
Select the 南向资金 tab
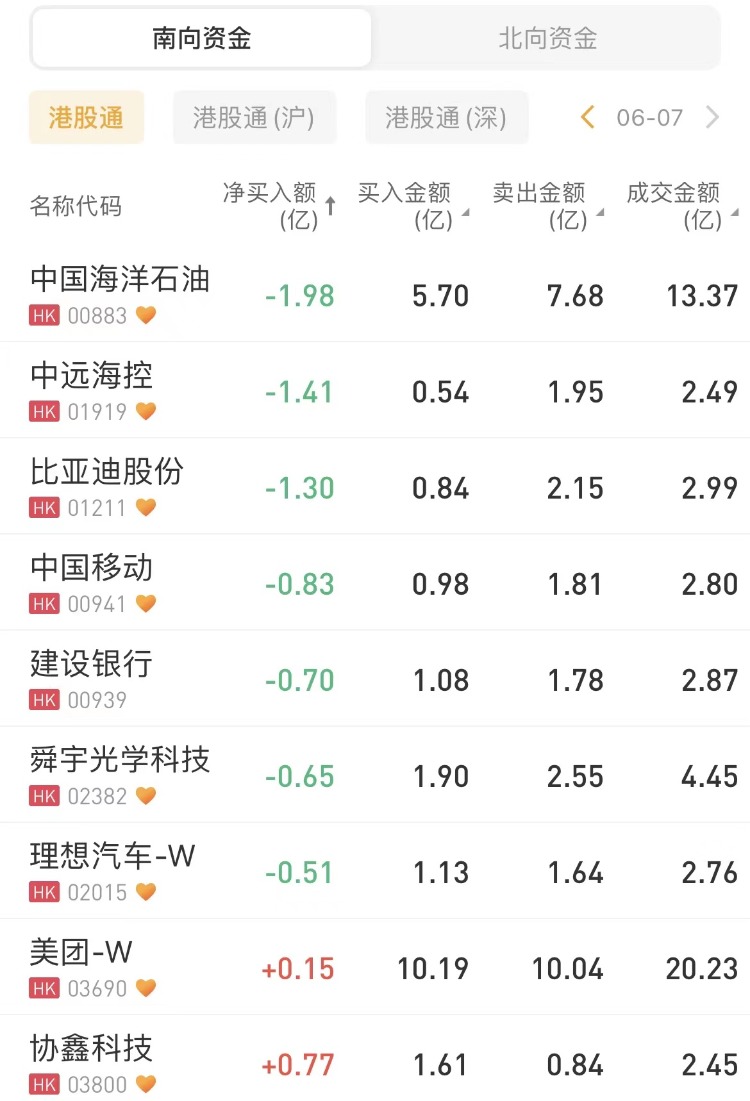pos(201,39)
